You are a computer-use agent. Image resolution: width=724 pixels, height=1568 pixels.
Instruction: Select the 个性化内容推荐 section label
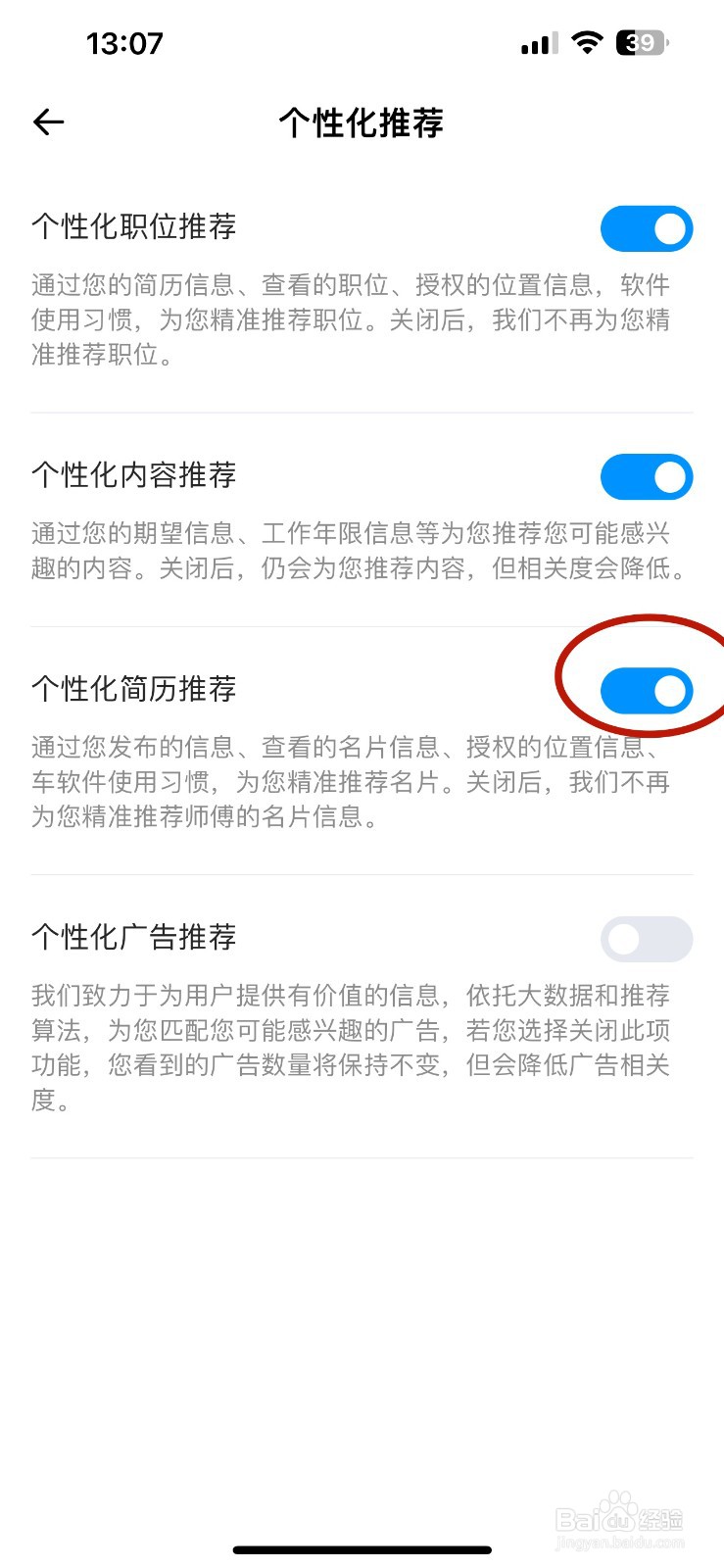point(133,475)
